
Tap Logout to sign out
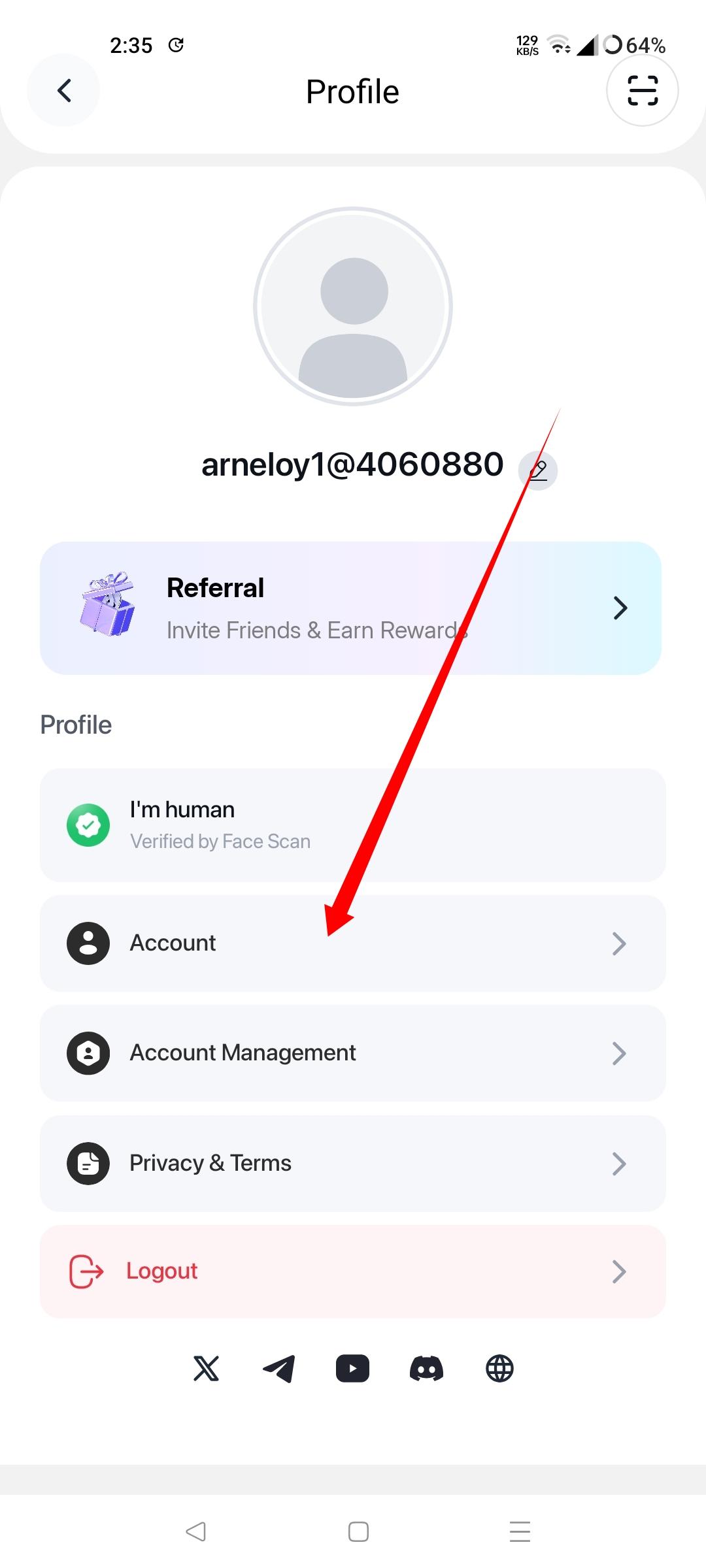[x=352, y=1271]
